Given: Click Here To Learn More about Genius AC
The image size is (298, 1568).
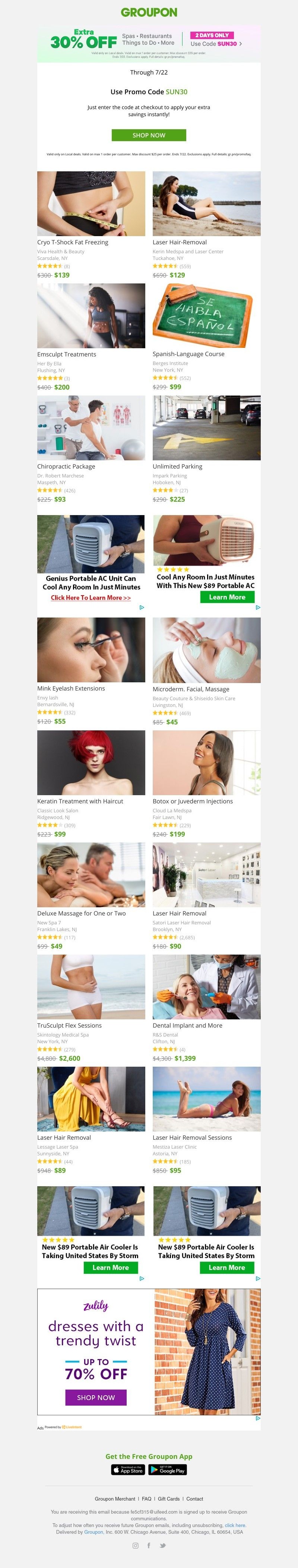Looking at the screenshot, I should (x=91, y=598).
